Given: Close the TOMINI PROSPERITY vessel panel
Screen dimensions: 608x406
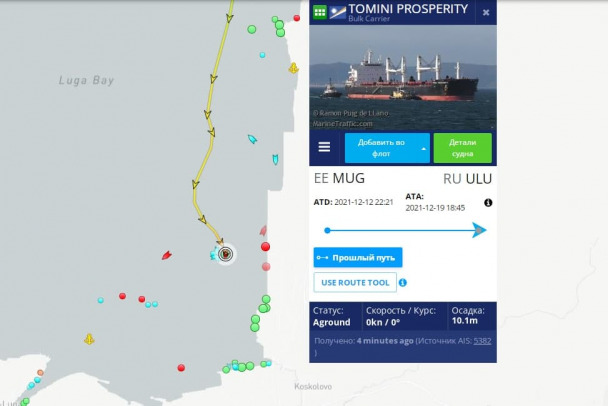Looking at the screenshot, I should (x=486, y=12).
